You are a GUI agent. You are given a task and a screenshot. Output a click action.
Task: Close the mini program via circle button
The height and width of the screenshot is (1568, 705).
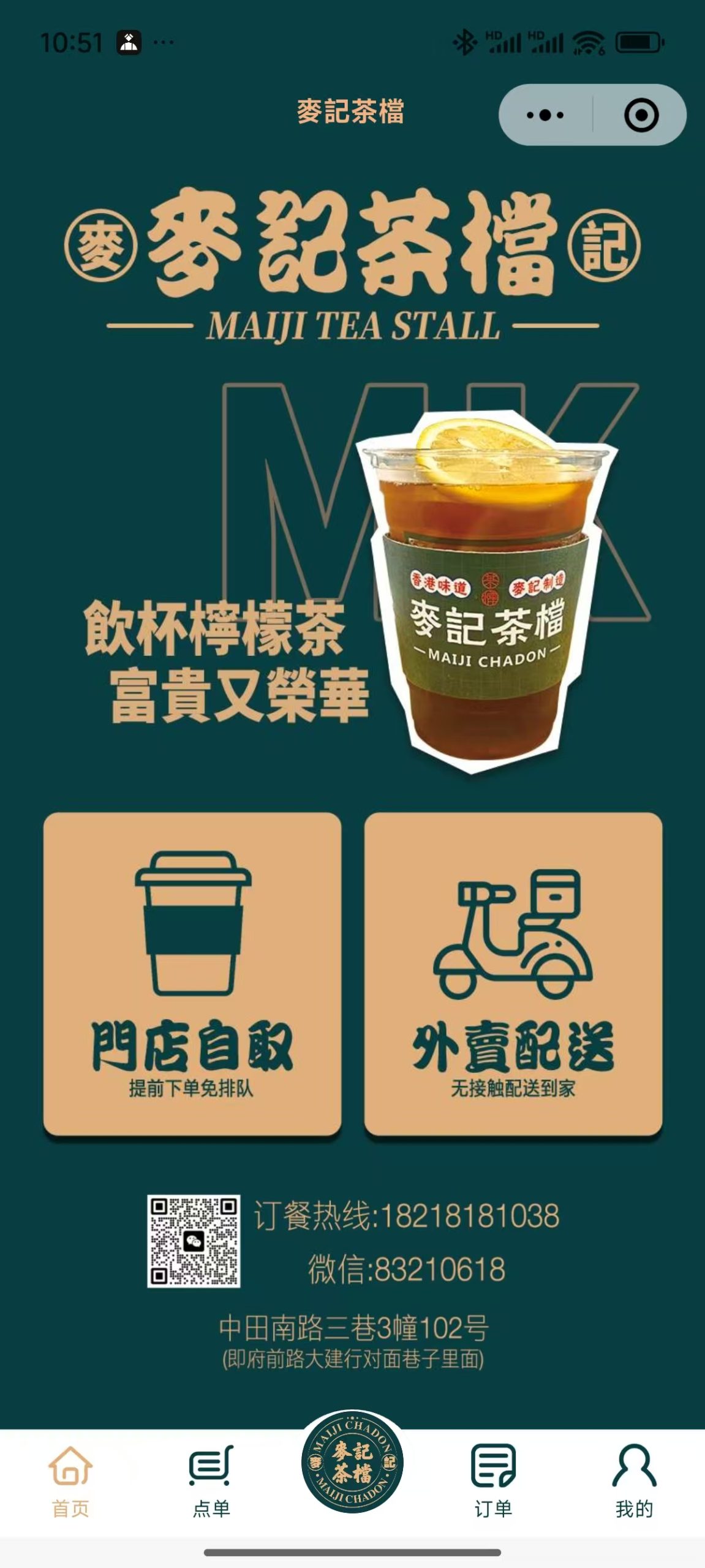(641, 115)
